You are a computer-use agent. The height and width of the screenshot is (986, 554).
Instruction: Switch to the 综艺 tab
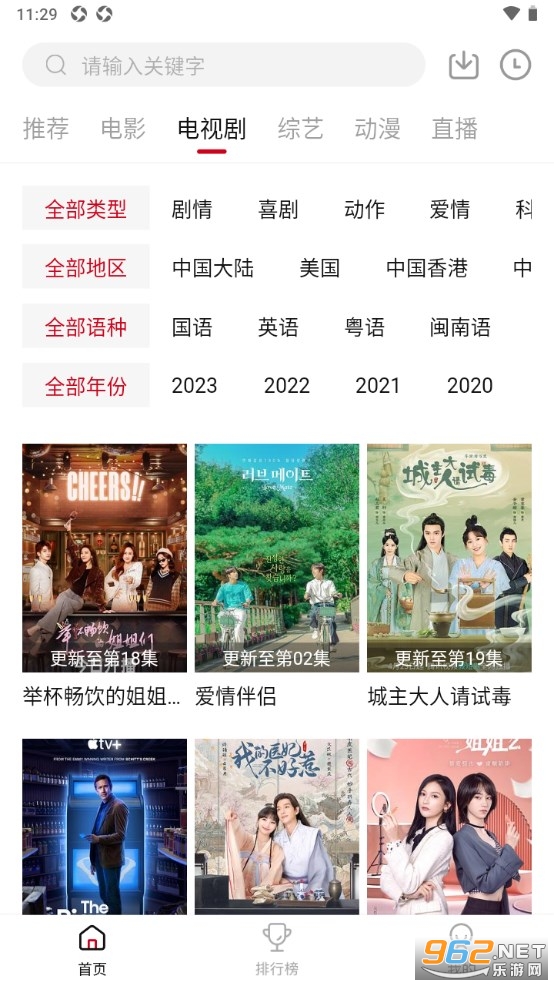point(301,128)
